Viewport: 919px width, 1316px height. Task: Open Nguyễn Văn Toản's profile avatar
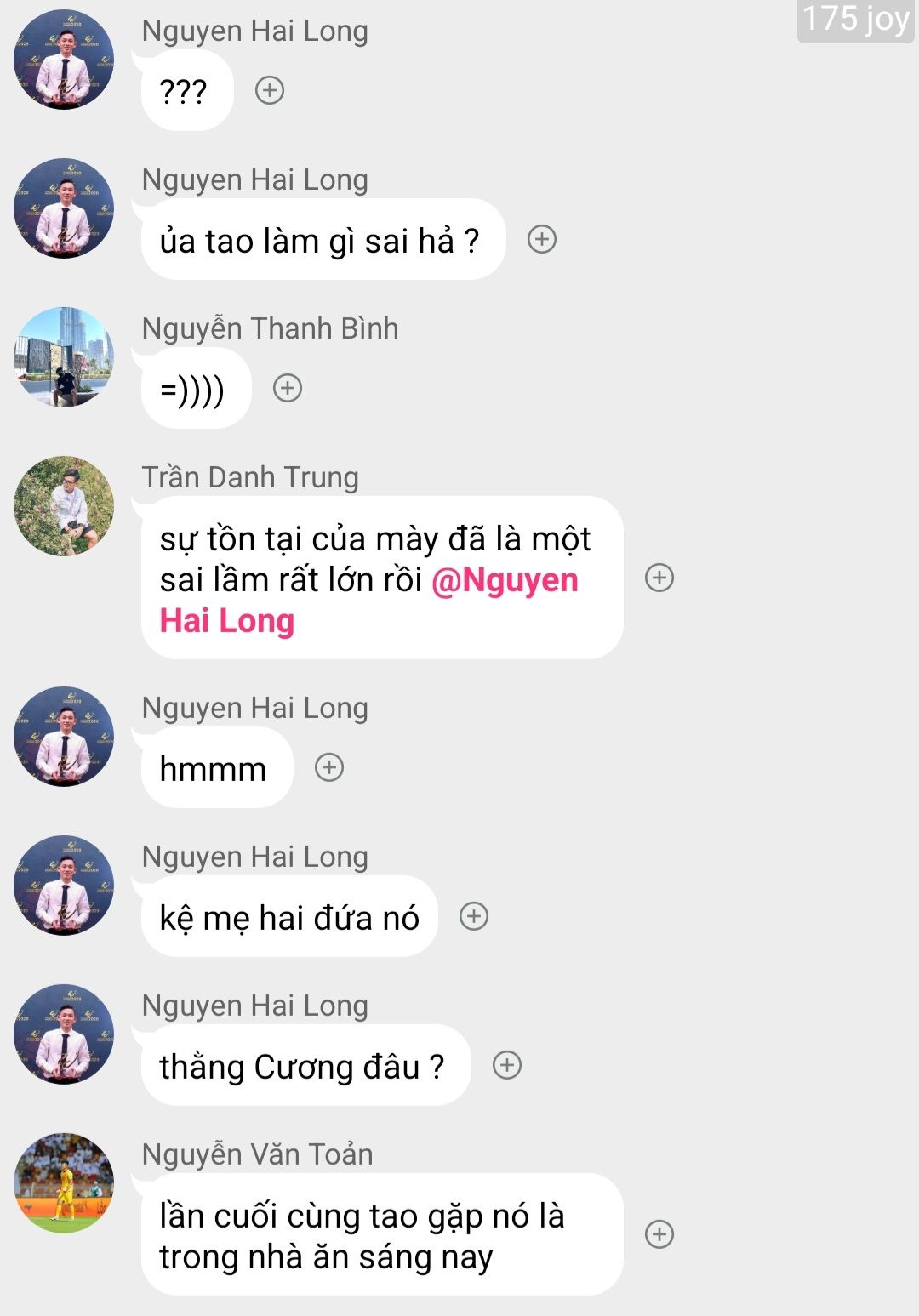click(x=64, y=1183)
